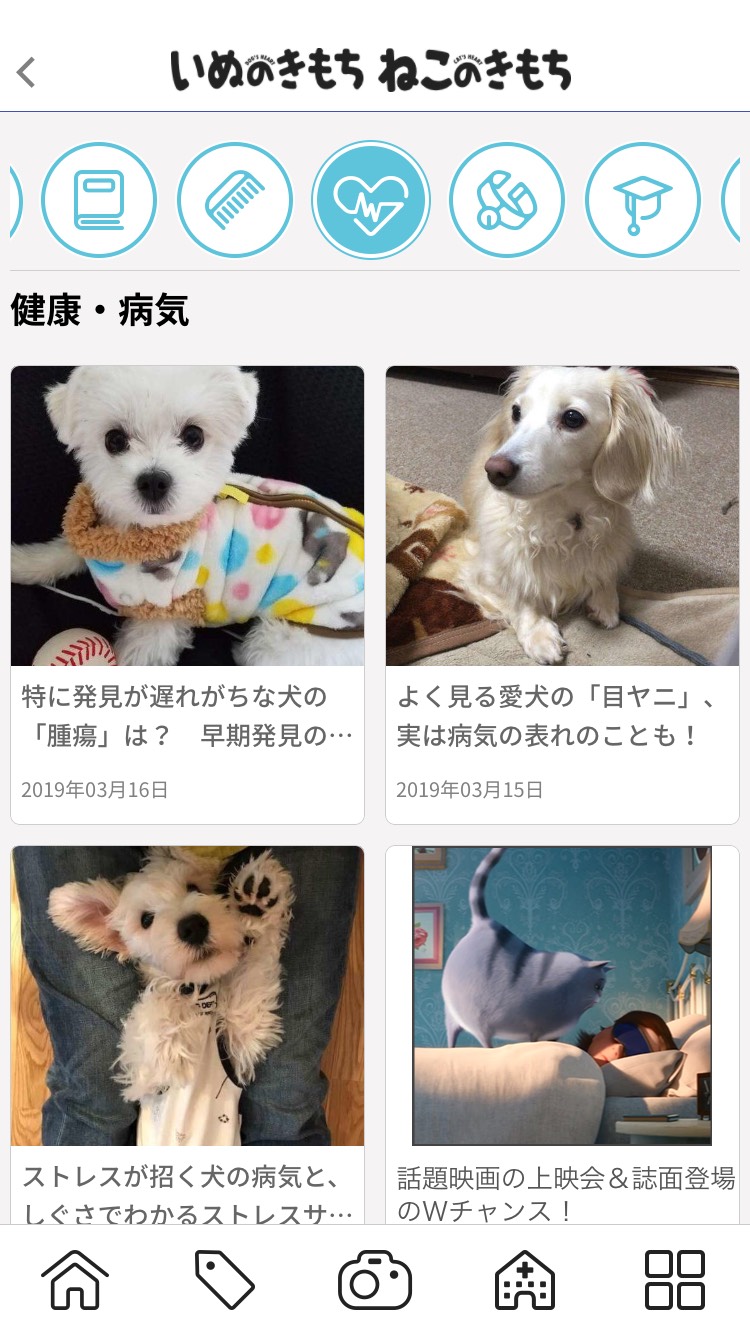Select the book category icon
The image size is (750, 1334).
tap(99, 200)
